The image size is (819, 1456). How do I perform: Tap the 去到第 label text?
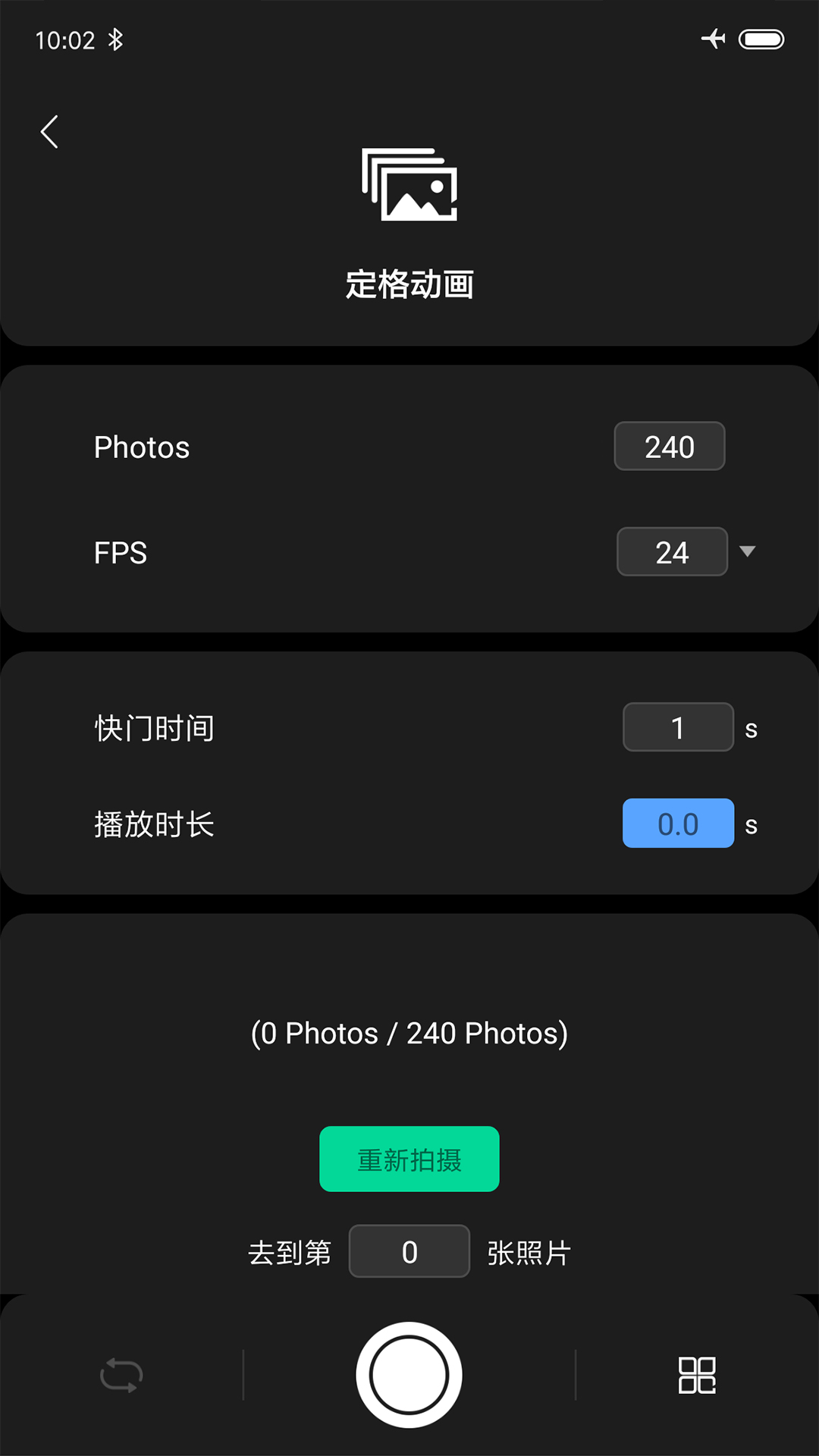click(289, 1251)
